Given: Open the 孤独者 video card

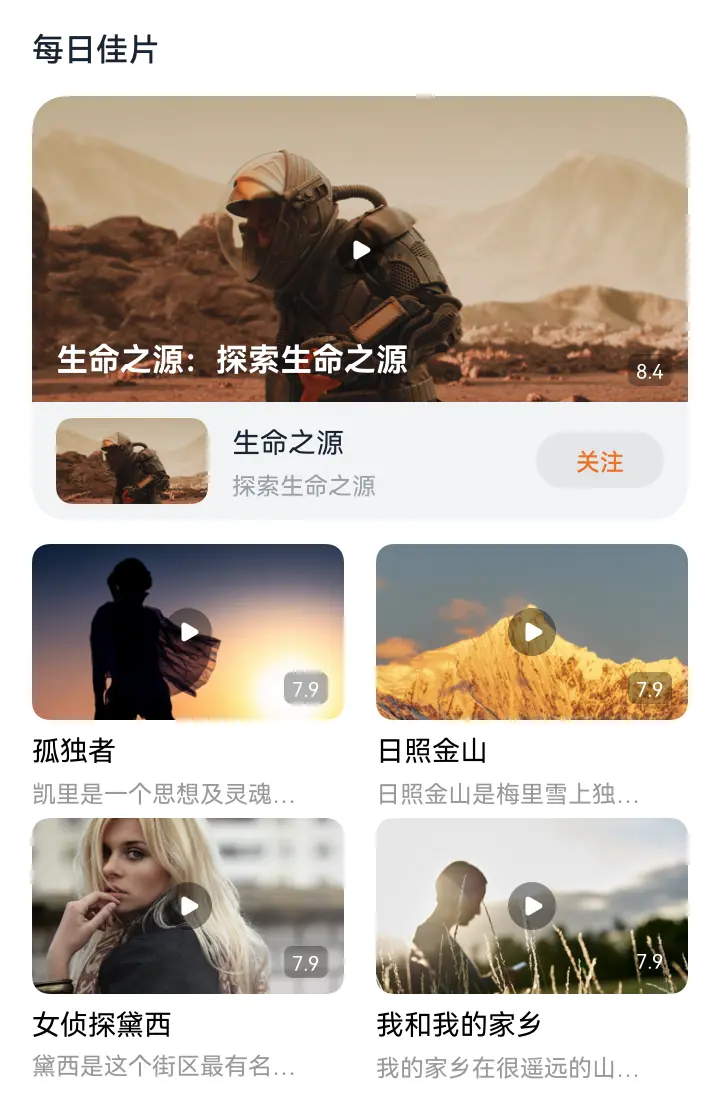Looking at the screenshot, I should click(x=188, y=632).
